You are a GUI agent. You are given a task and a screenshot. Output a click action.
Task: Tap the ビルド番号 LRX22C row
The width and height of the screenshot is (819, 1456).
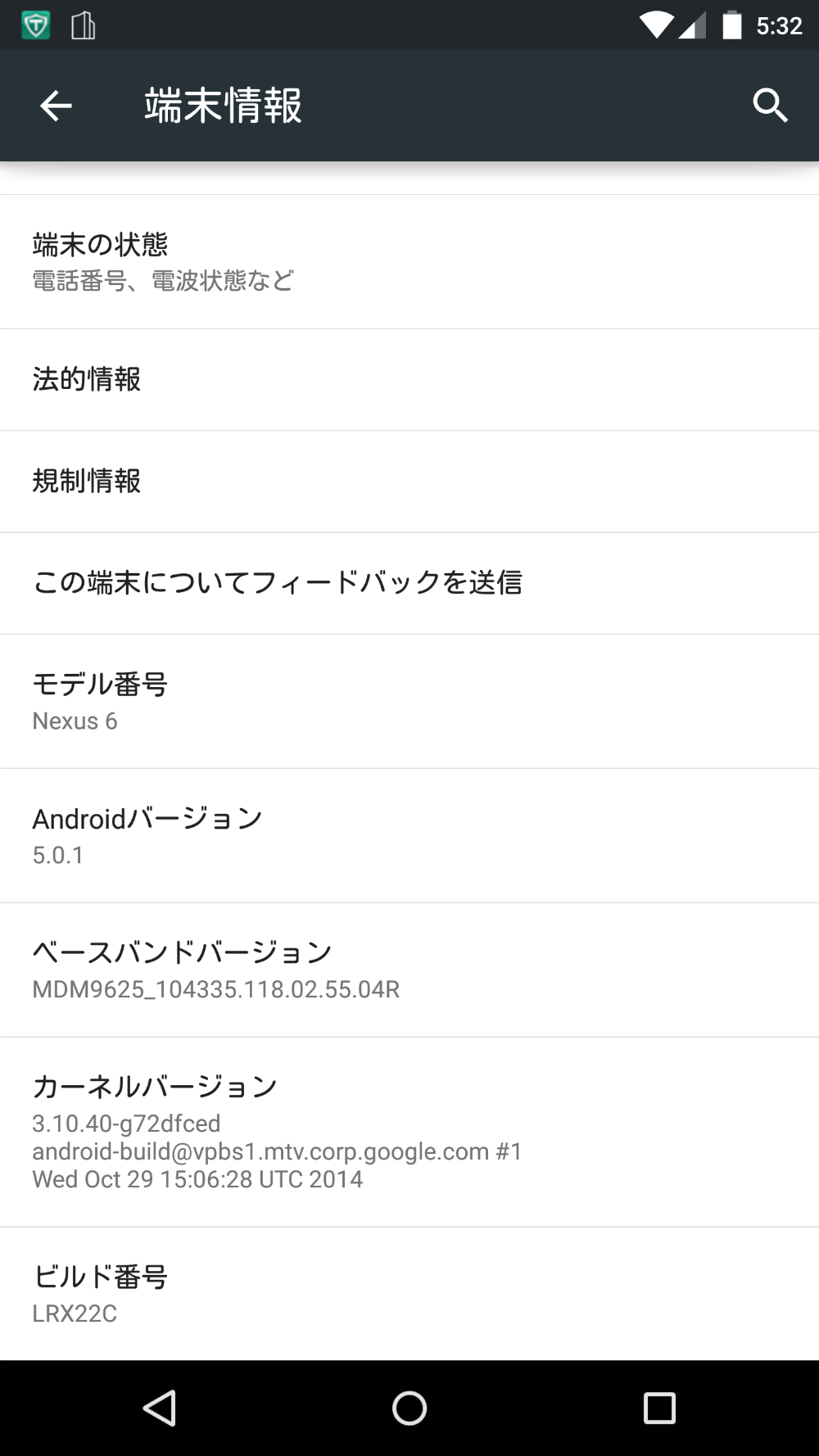[x=409, y=1294]
